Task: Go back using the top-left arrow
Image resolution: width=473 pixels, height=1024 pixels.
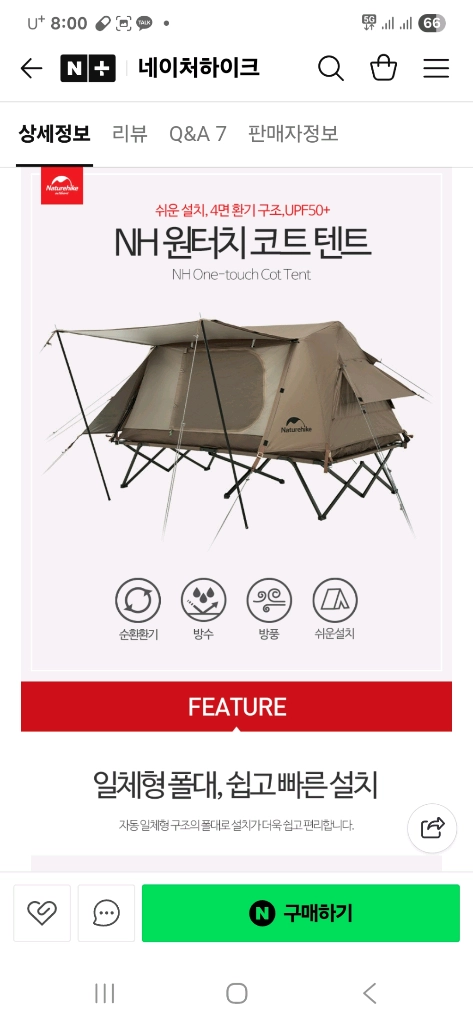Action: point(31,68)
